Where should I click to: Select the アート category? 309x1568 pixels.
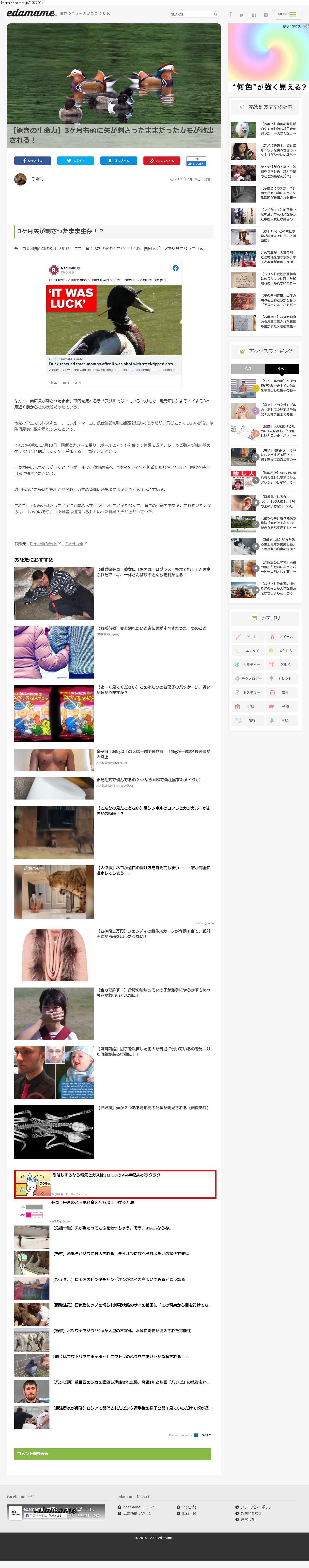point(247,637)
